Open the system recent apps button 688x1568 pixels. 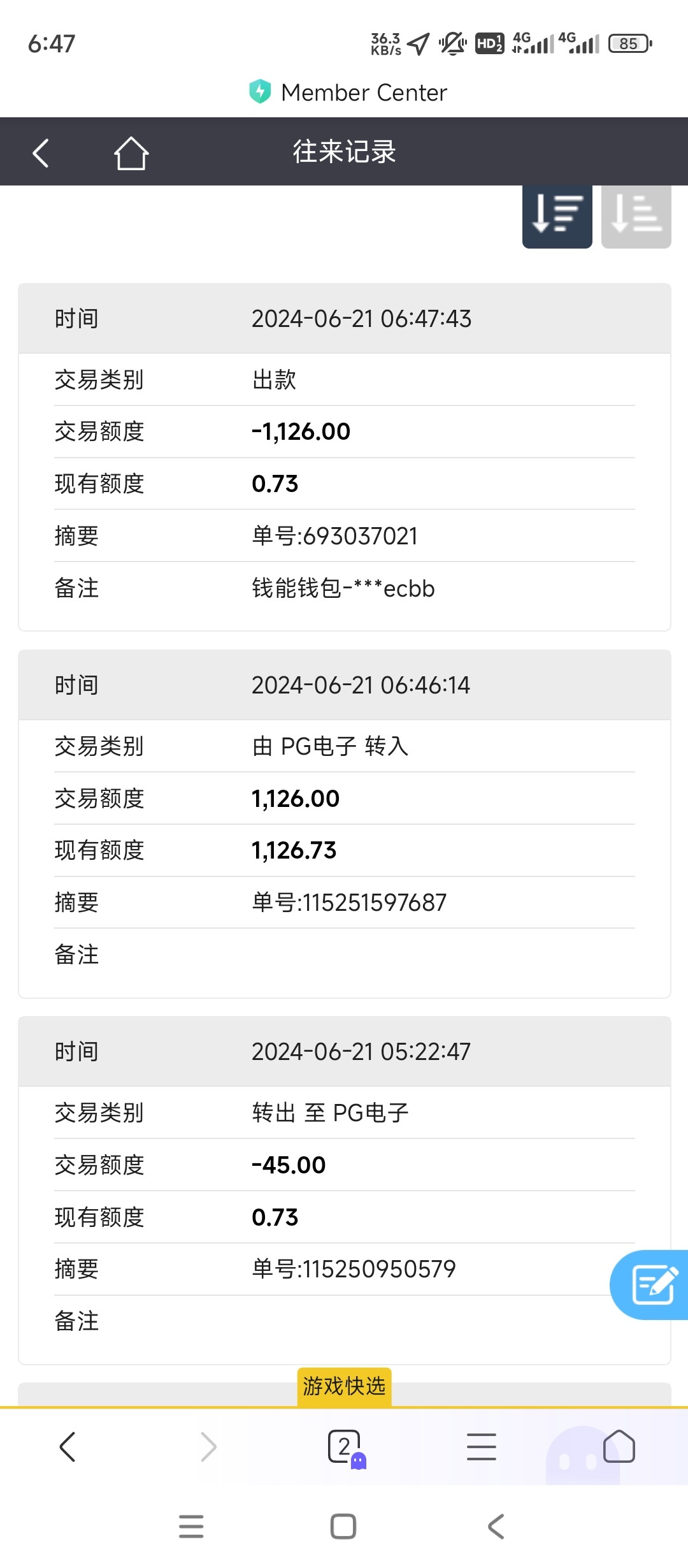(191, 1527)
